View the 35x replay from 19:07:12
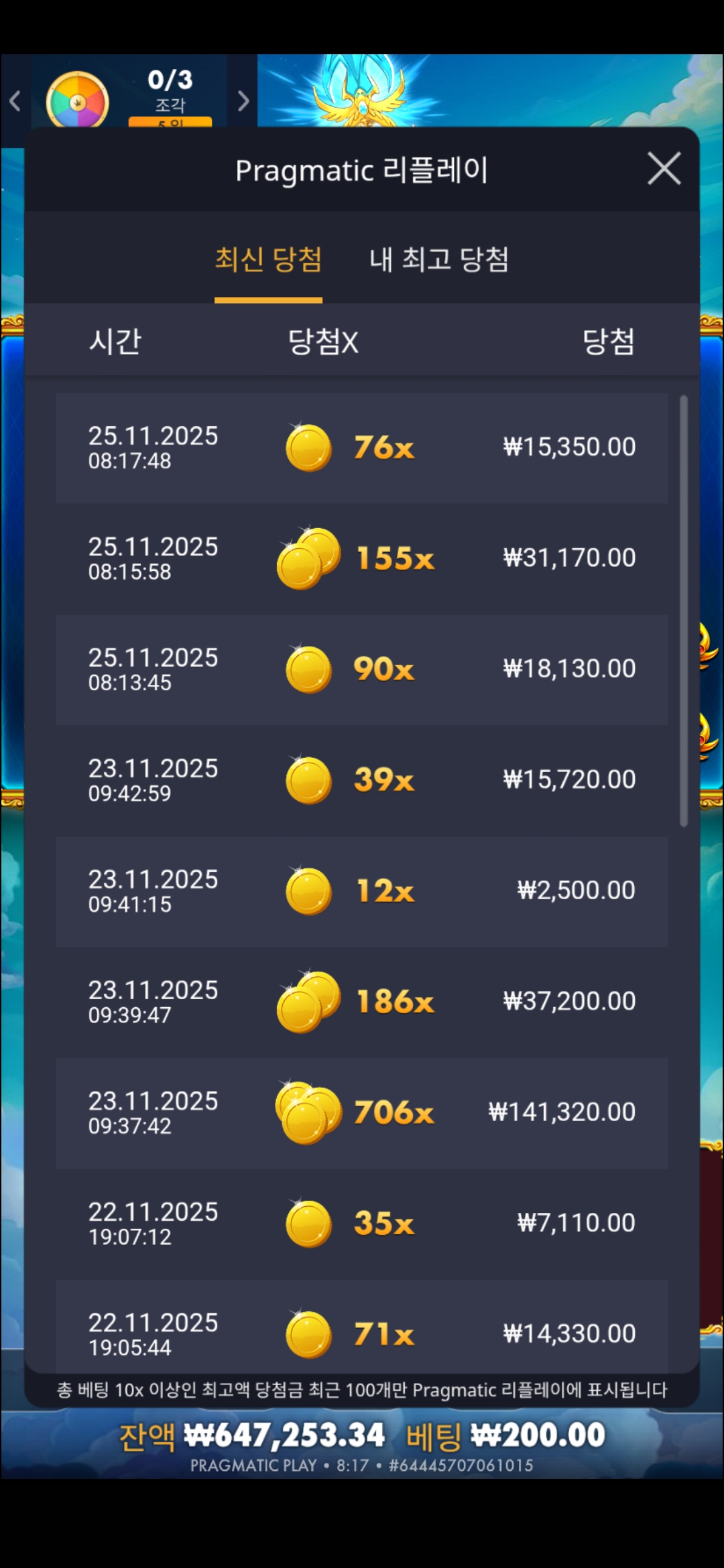 click(362, 1224)
